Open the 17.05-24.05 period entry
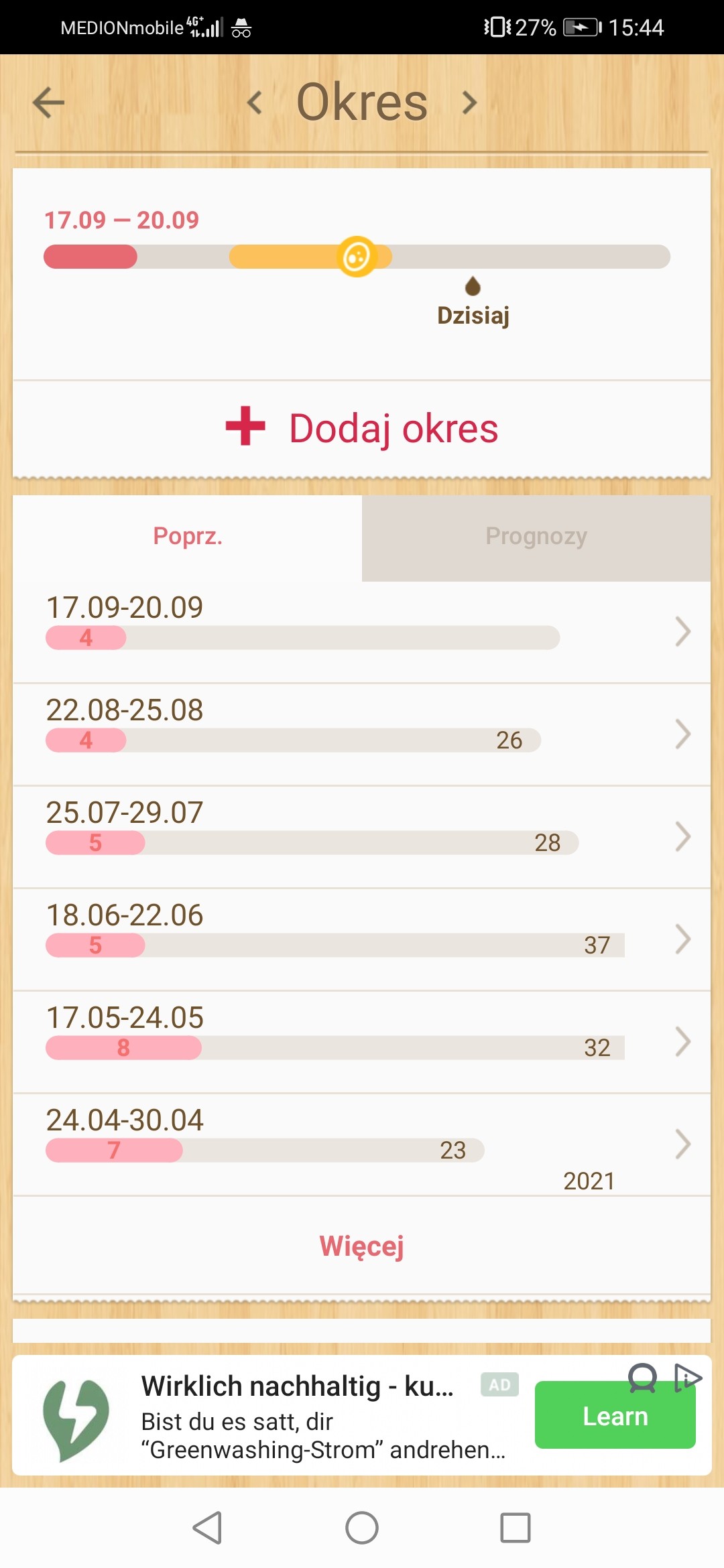 (x=362, y=1041)
